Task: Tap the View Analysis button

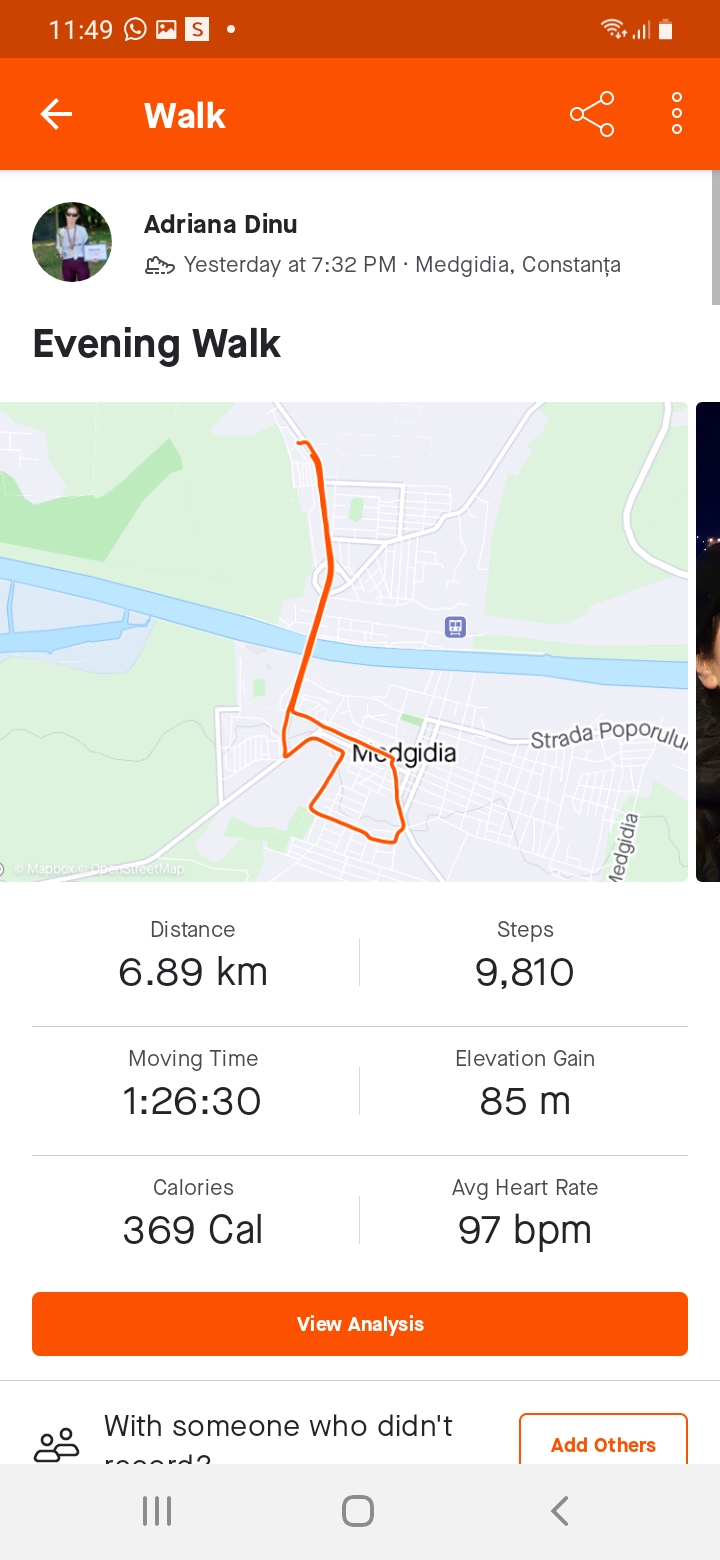Action: [360, 1324]
